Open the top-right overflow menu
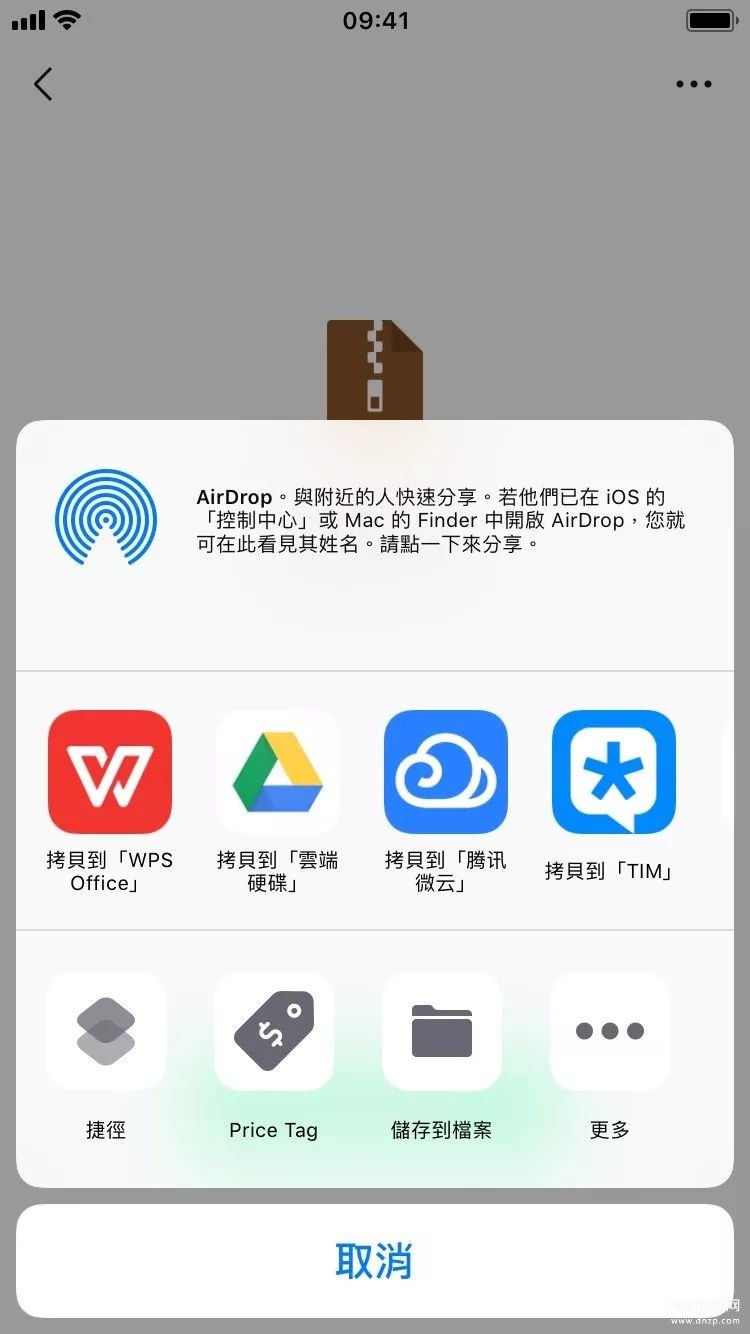Screen dimensions: 750x1334 [x=693, y=84]
